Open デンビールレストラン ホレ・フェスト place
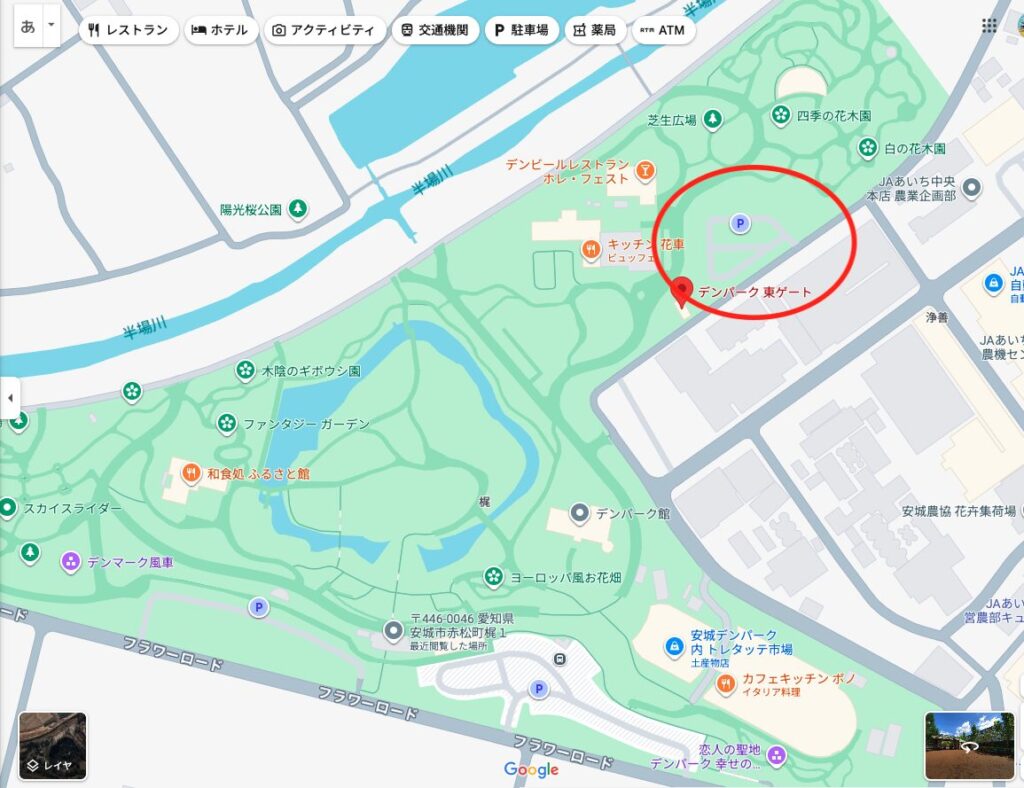The image size is (1024, 788). coord(646,171)
